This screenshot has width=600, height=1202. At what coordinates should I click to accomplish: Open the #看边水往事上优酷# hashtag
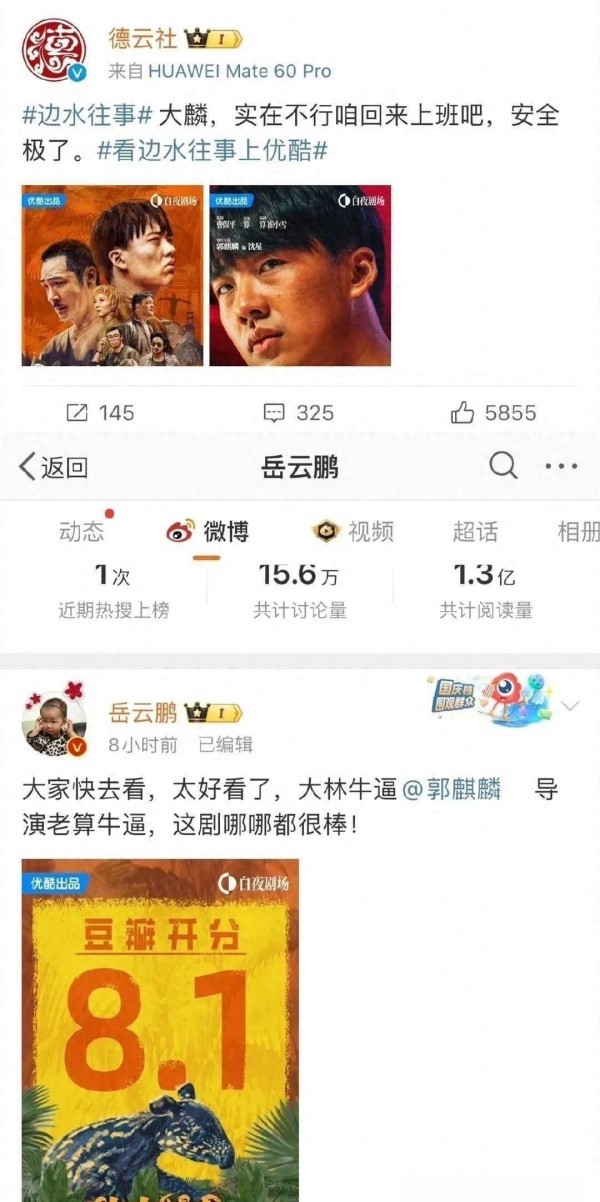(213, 150)
